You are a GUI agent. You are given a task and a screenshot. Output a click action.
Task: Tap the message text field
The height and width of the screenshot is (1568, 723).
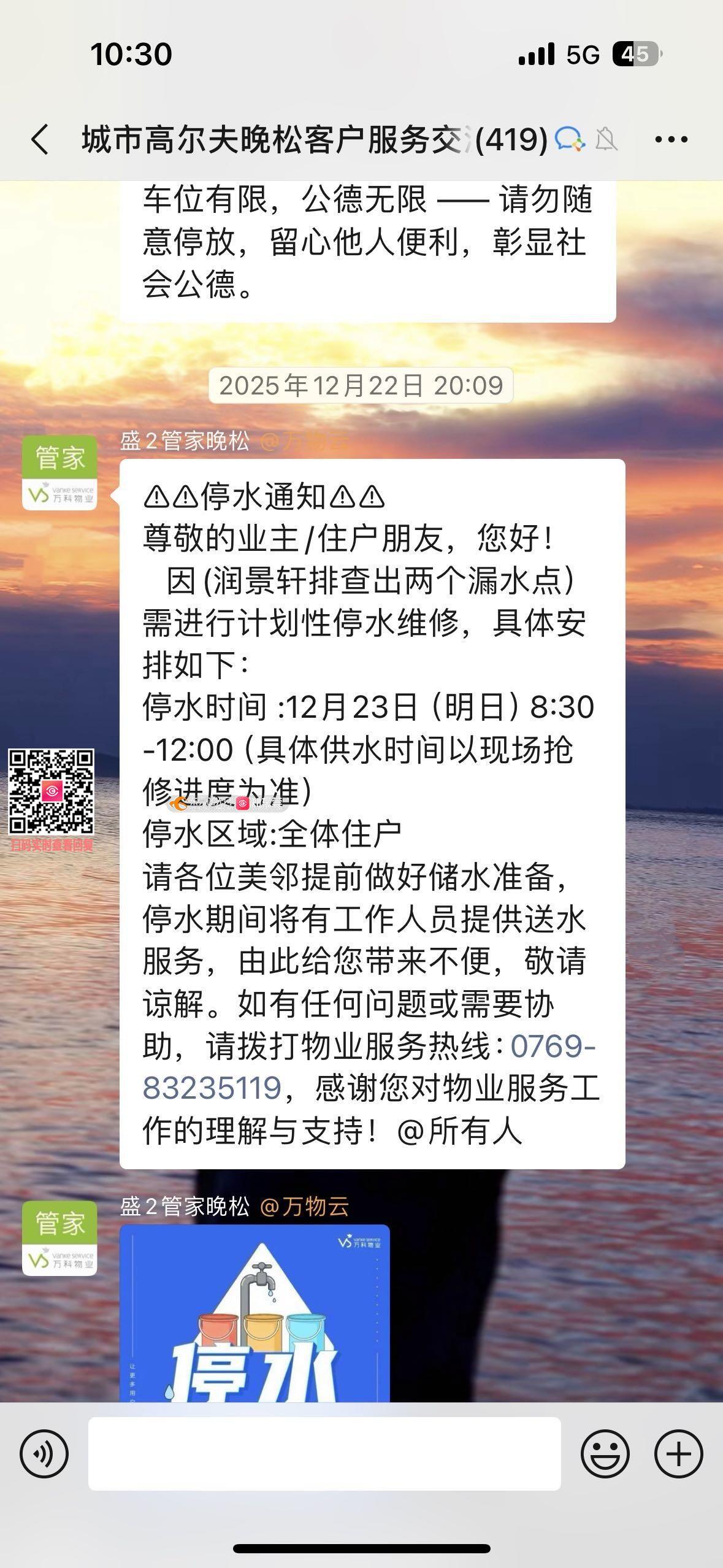324,1453
